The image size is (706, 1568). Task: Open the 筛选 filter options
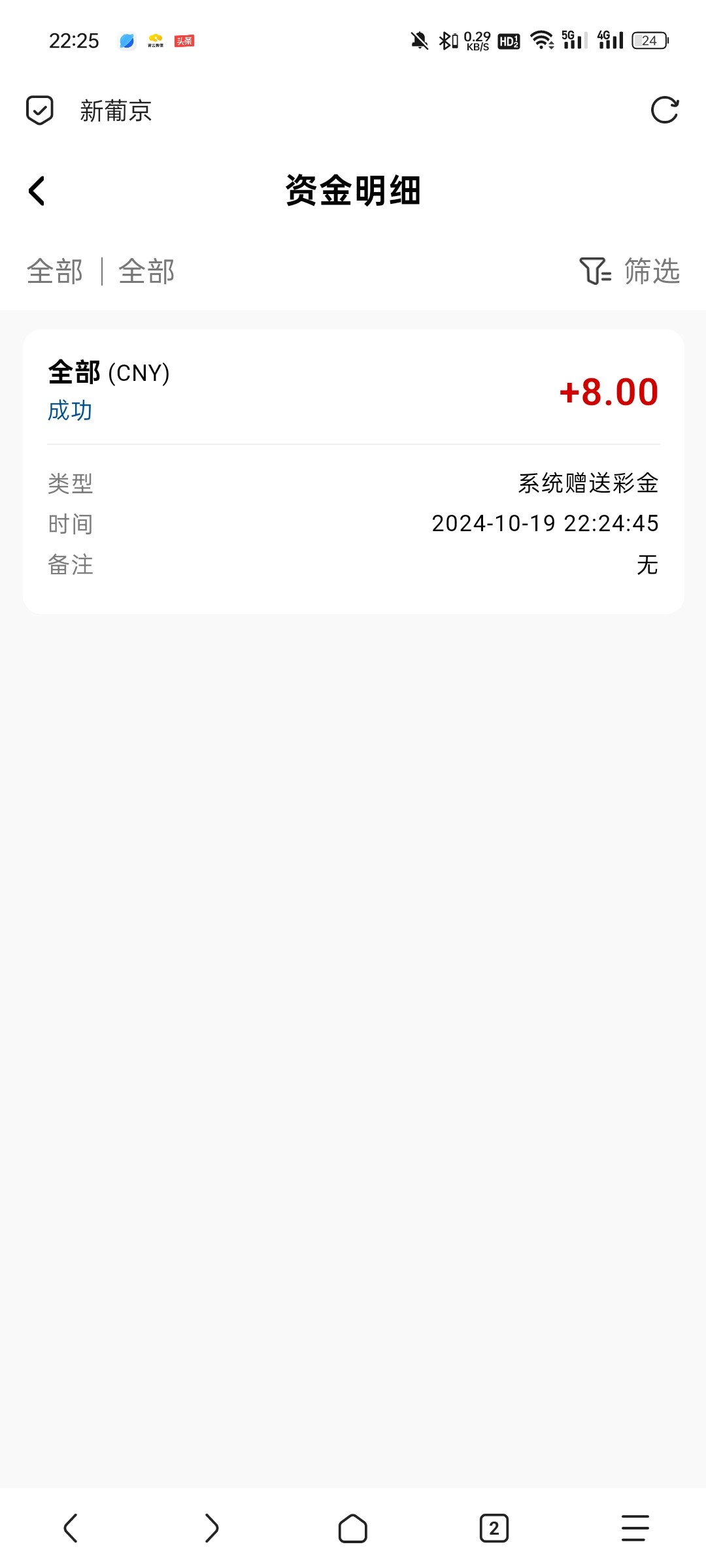coord(630,270)
